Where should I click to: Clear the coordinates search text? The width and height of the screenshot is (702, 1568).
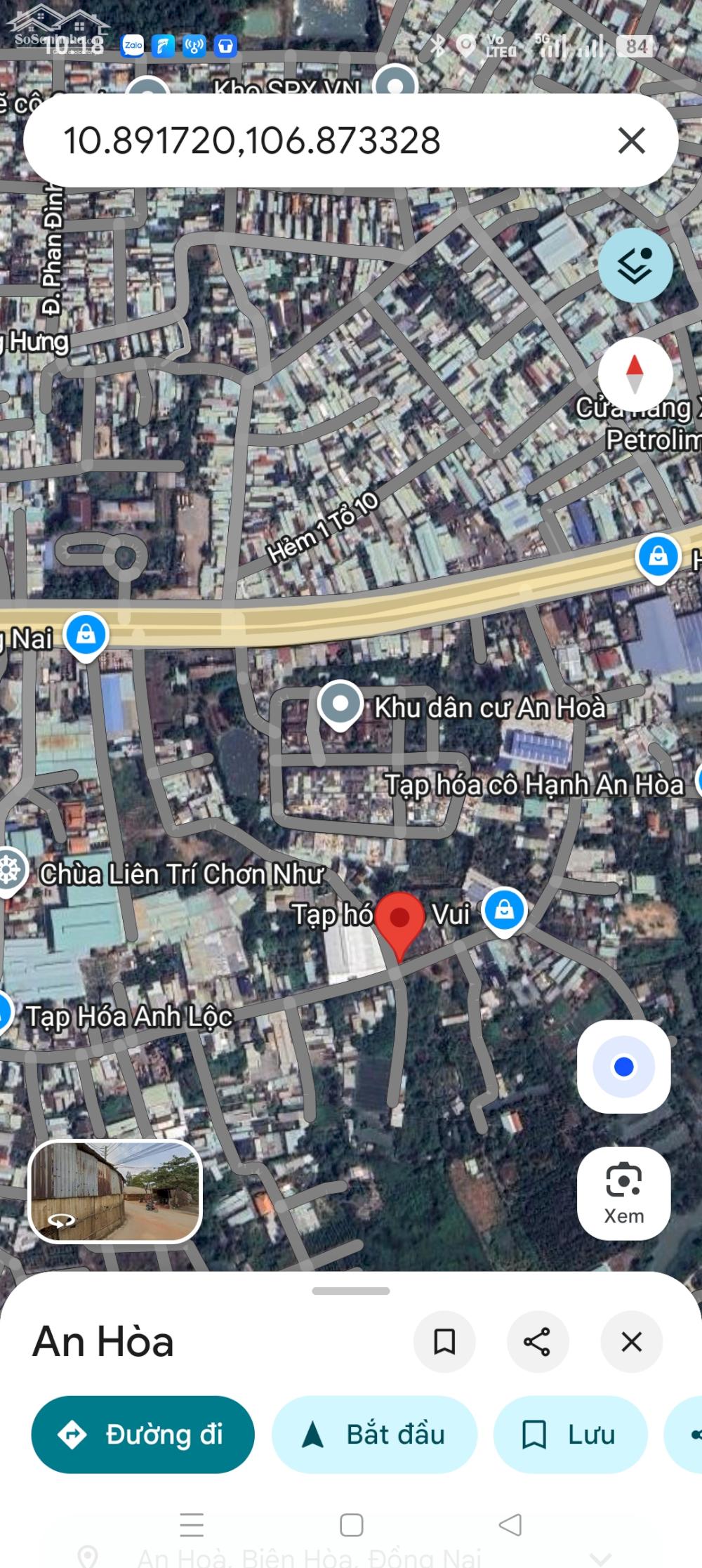click(631, 140)
